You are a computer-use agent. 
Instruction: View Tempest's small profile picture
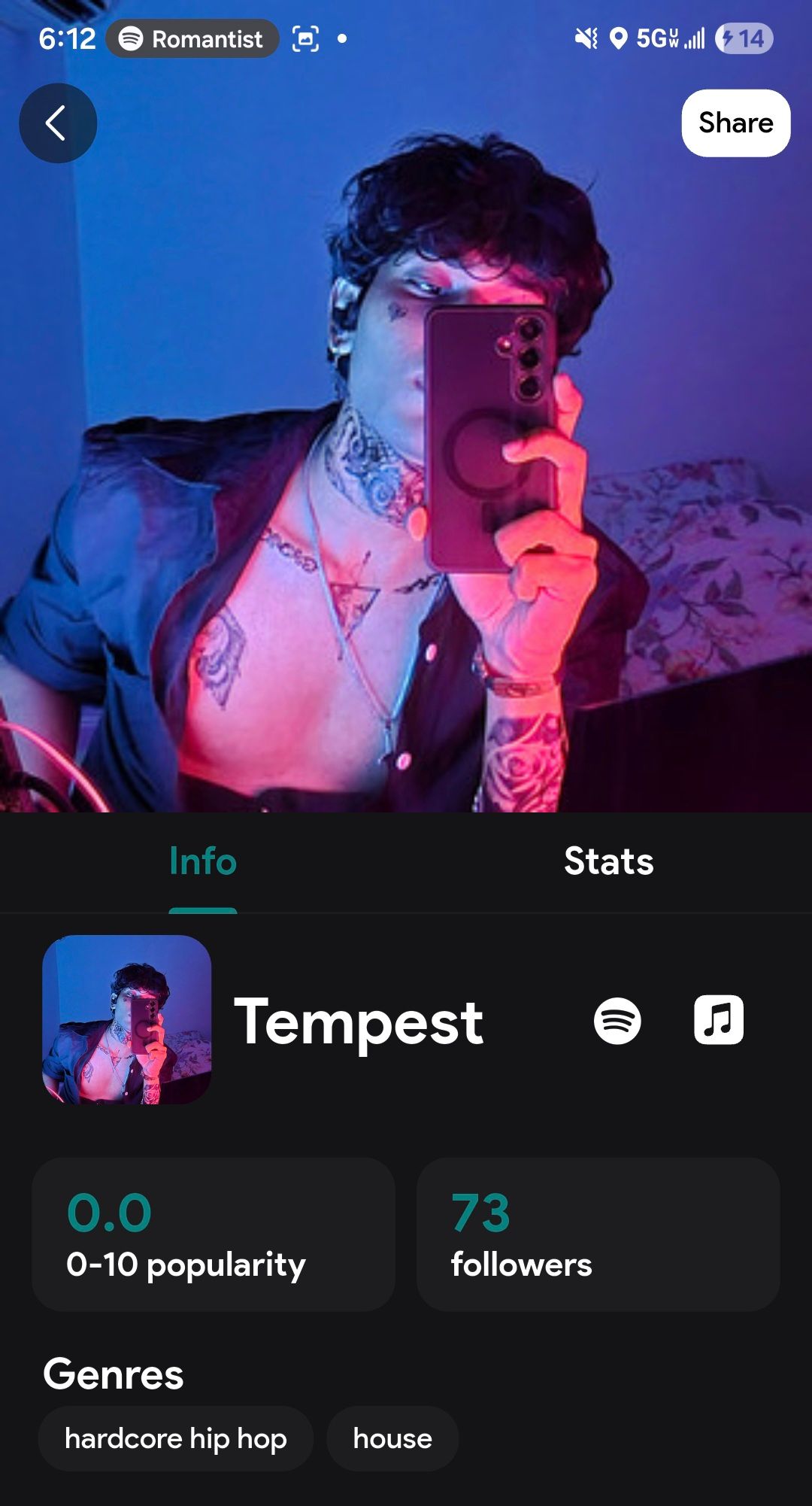126,1019
